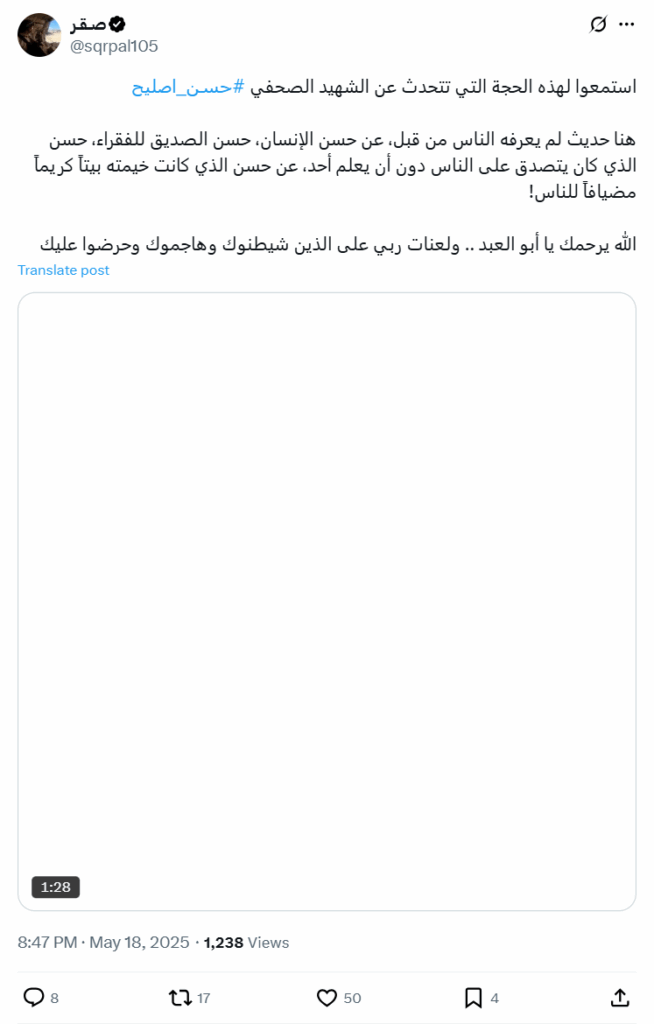Reply to this post
This screenshot has height=1024, width=654.
34,997
